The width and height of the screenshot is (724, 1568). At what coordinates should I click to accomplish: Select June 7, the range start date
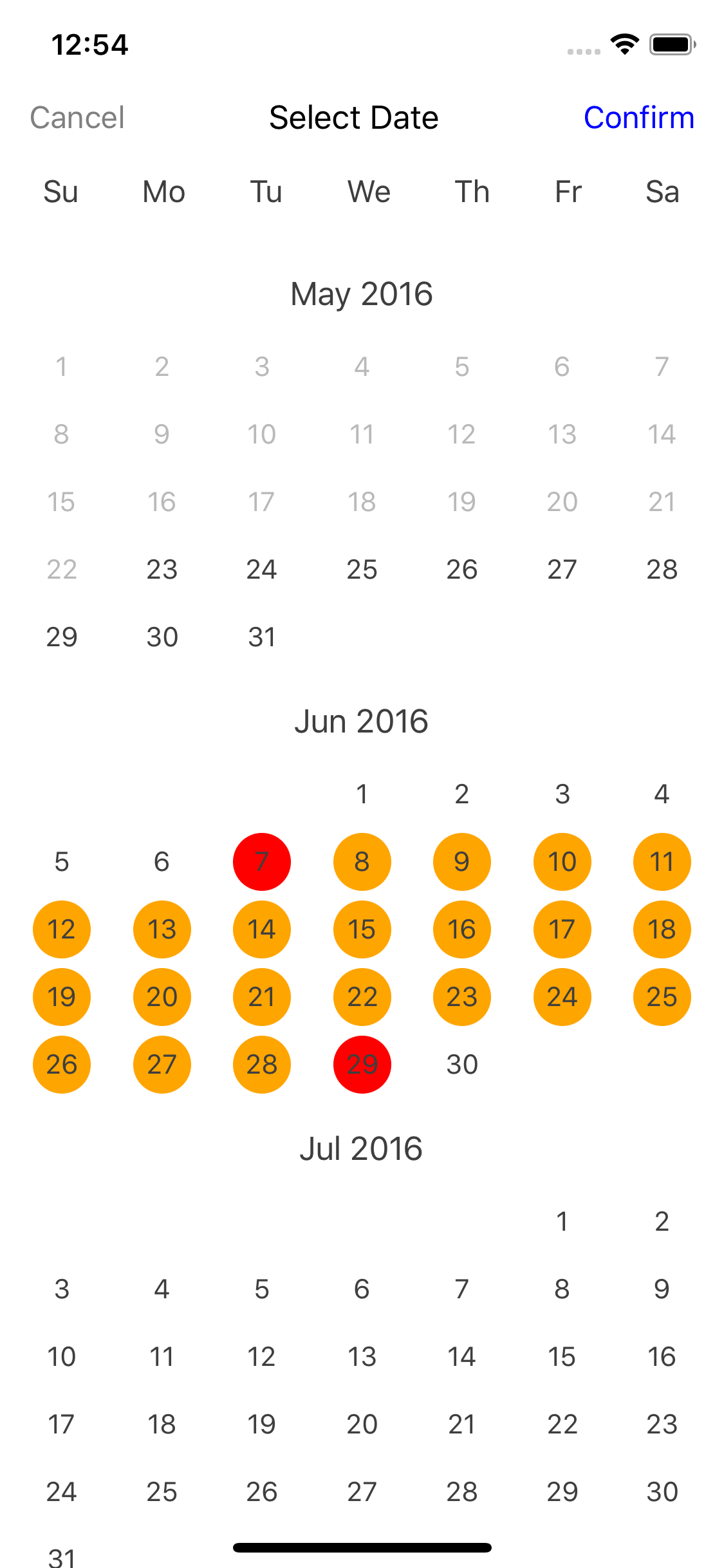pyautogui.click(x=261, y=862)
